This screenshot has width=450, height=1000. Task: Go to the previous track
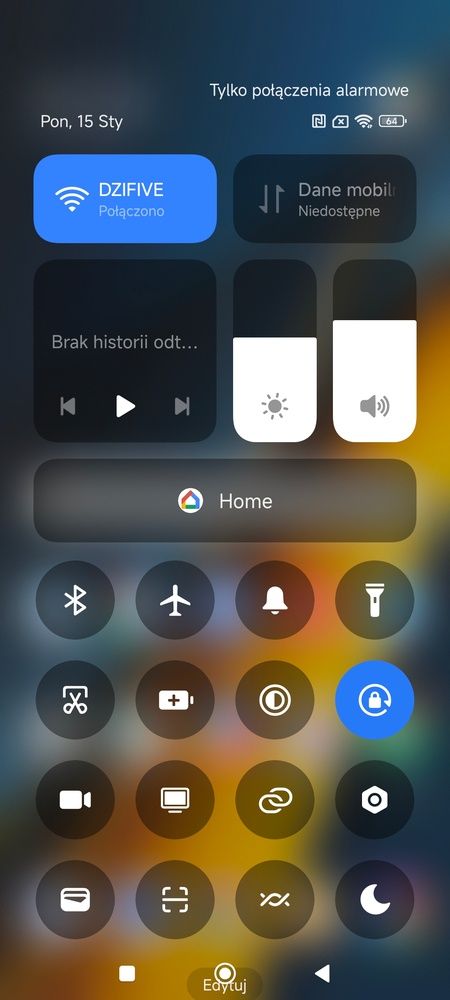[68, 406]
